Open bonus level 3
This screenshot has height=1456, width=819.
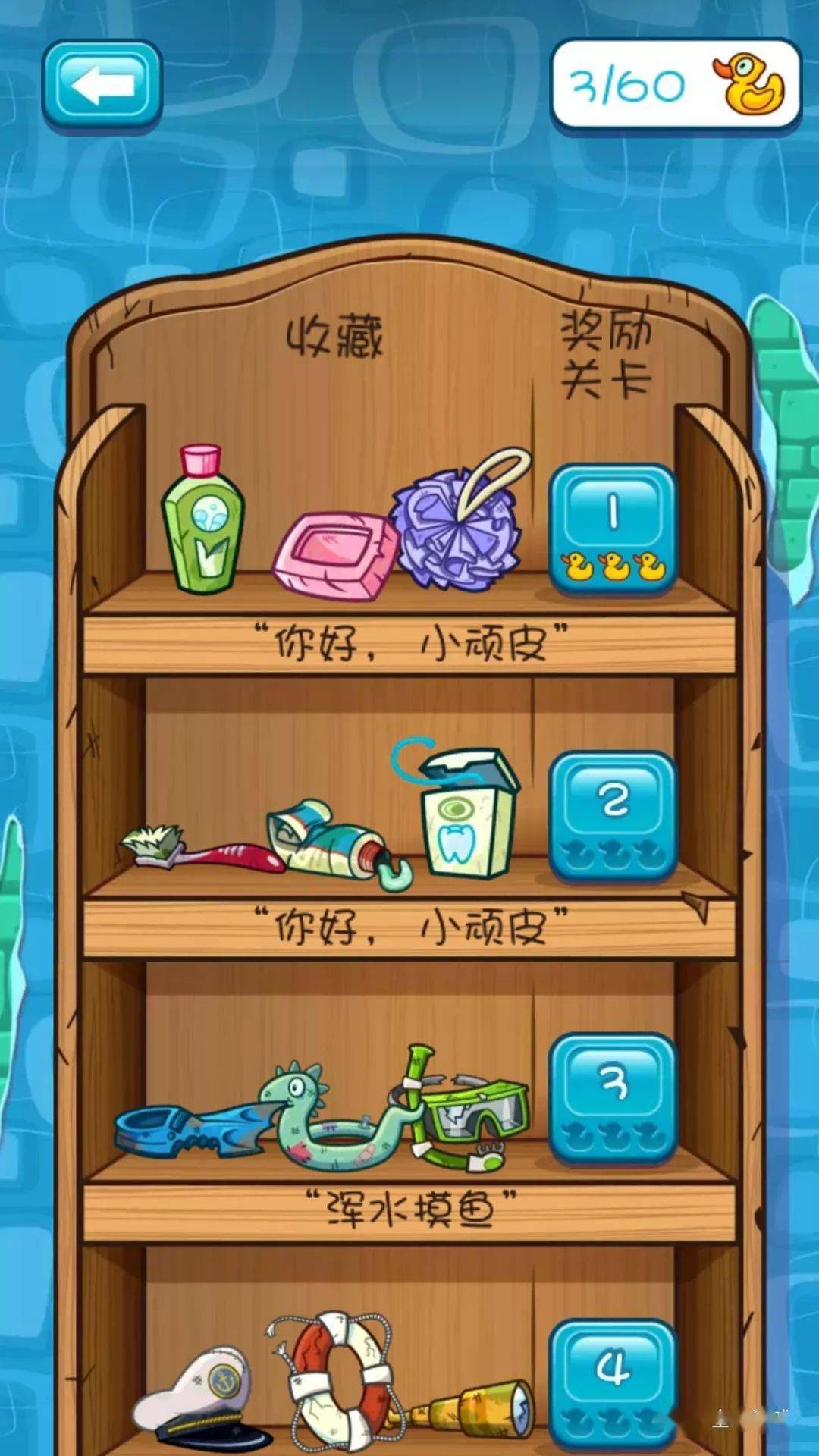point(612,1098)
